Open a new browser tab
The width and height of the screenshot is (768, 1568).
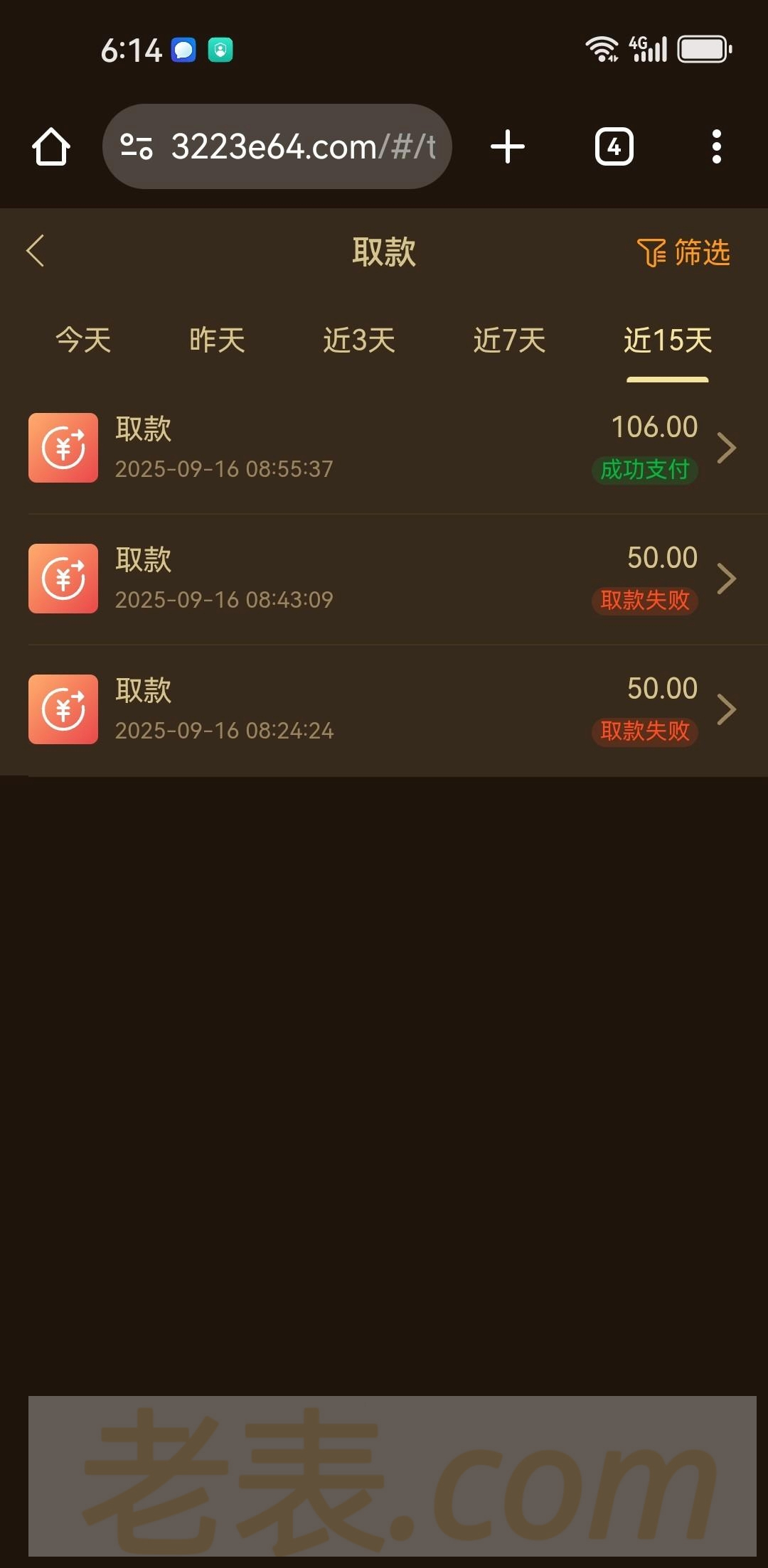[508, 146]
